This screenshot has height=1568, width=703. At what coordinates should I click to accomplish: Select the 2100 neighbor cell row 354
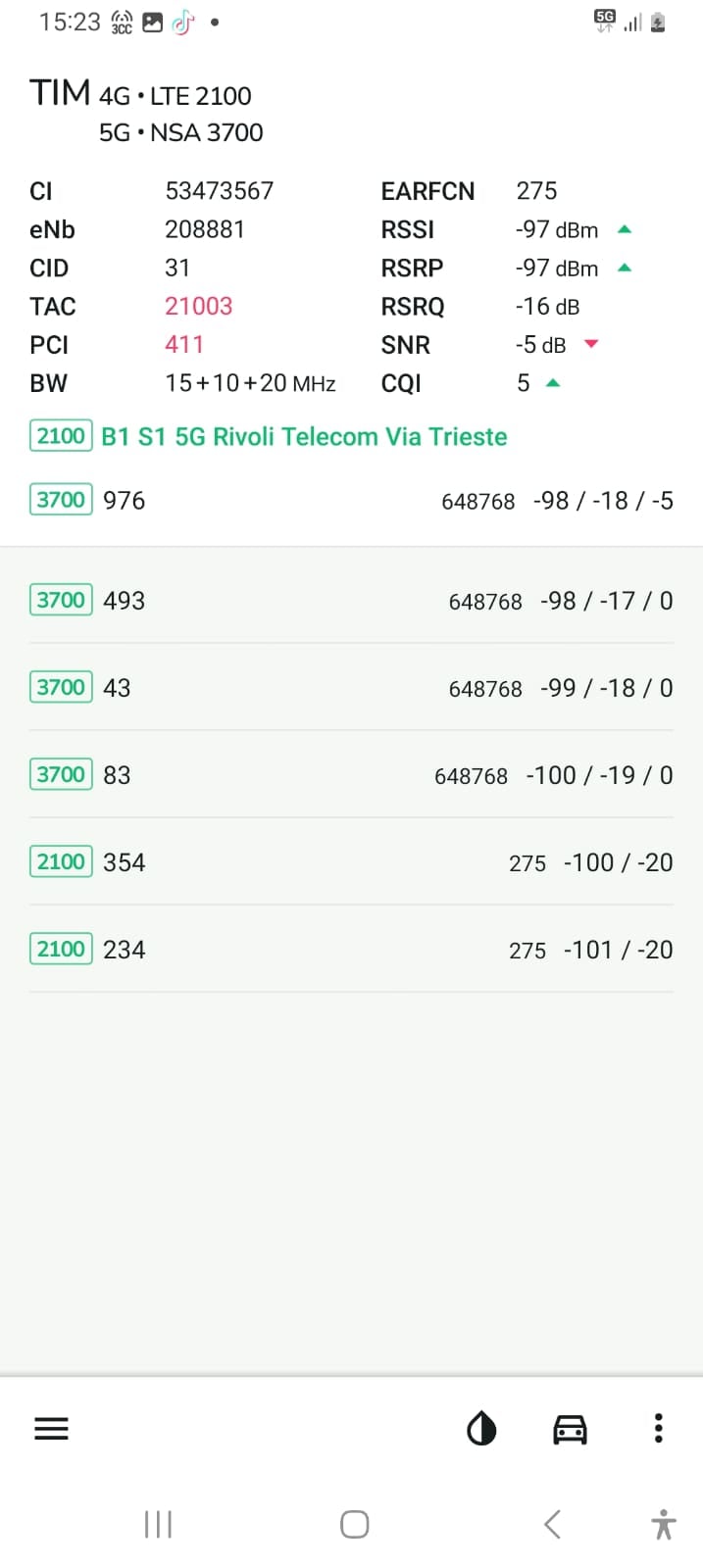[x=351, y=862]
